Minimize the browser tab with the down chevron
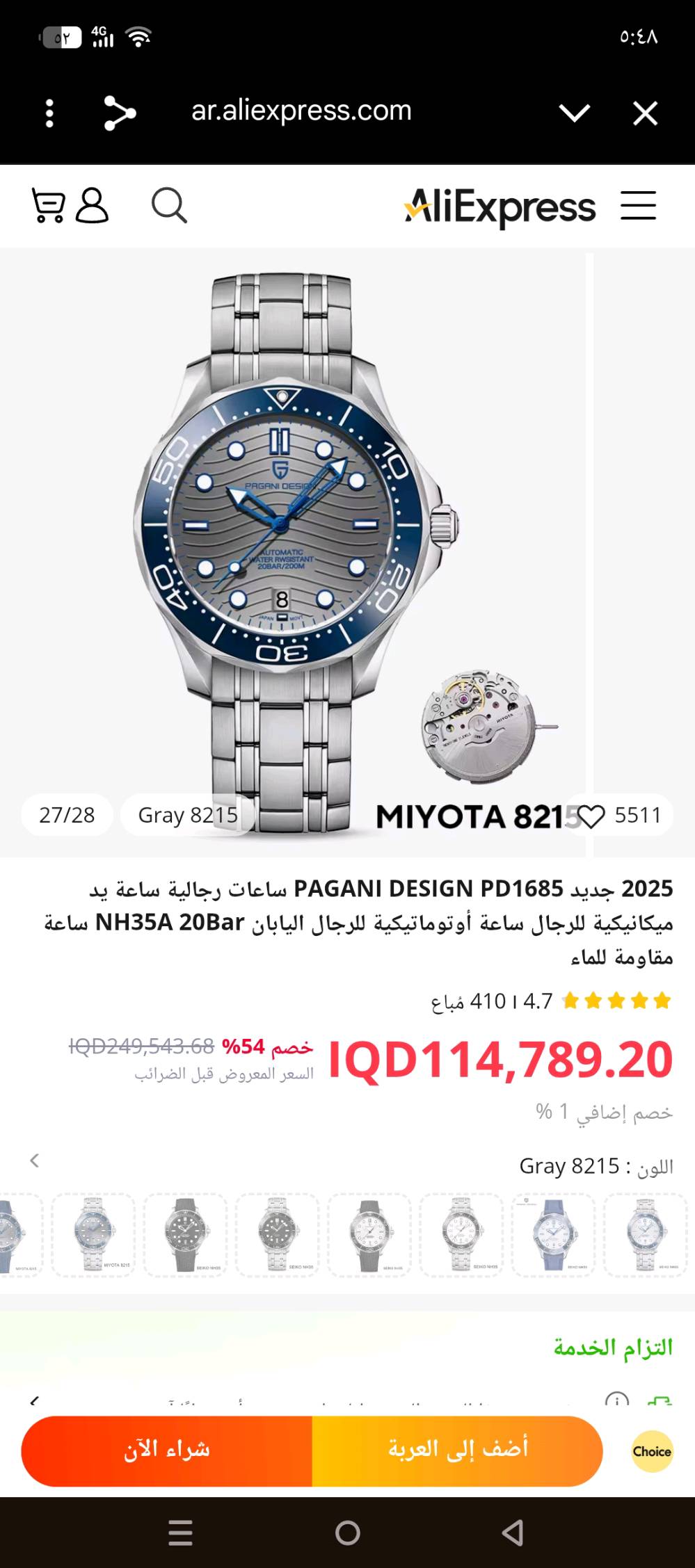The height and width of the screenshot is (1568, 695). (x=574, y=113)
